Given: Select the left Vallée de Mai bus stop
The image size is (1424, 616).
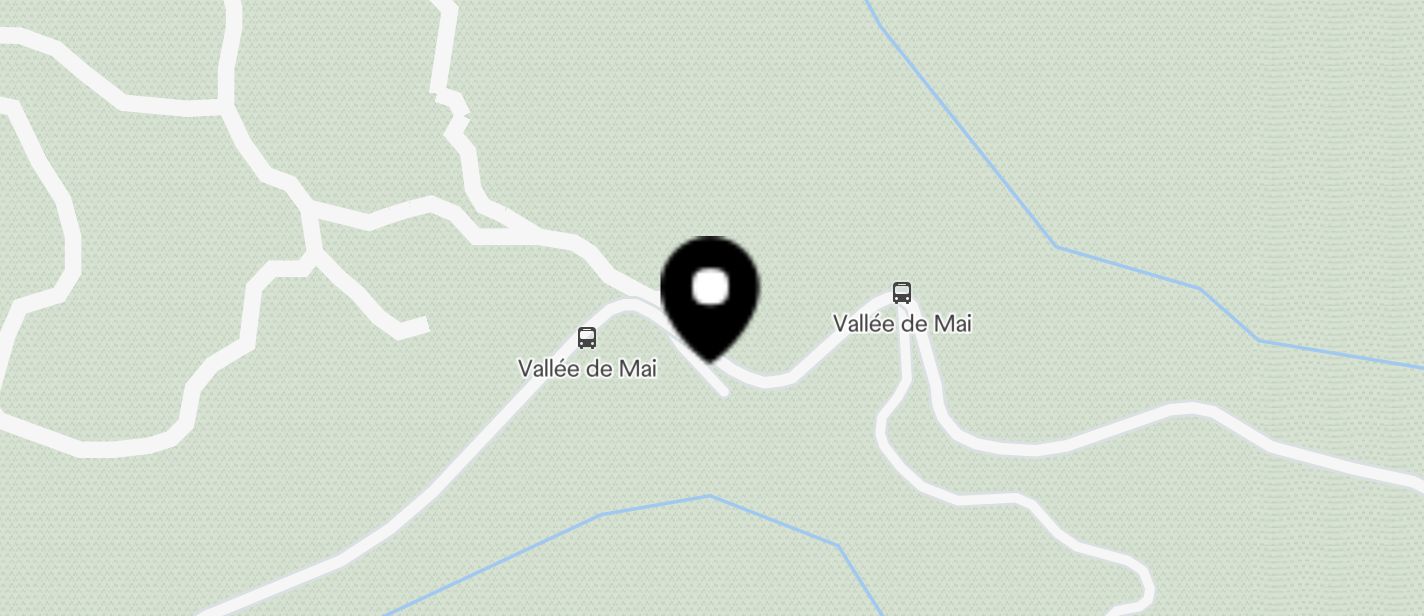Looking at the screenshot, I should click(x=587, y=338).
